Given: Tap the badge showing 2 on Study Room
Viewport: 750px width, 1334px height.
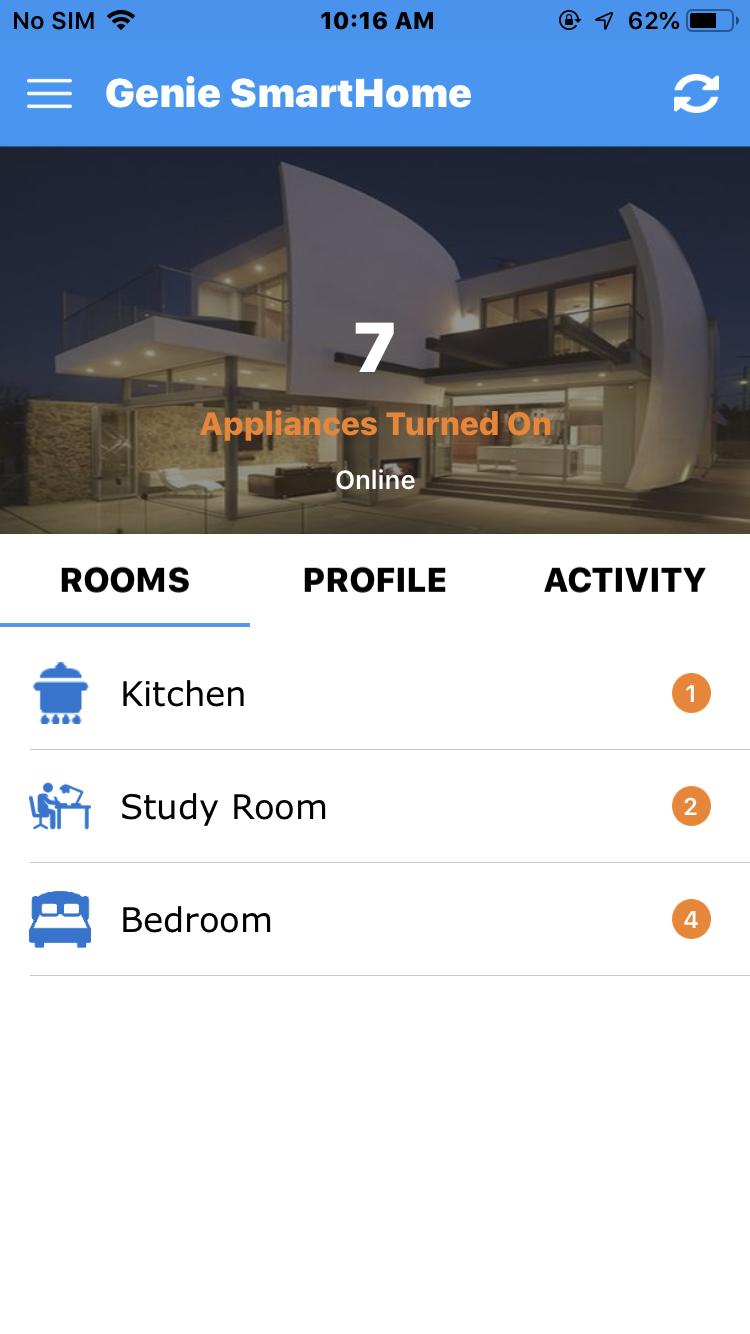Looking at the screenshot, I should (690, 806).
